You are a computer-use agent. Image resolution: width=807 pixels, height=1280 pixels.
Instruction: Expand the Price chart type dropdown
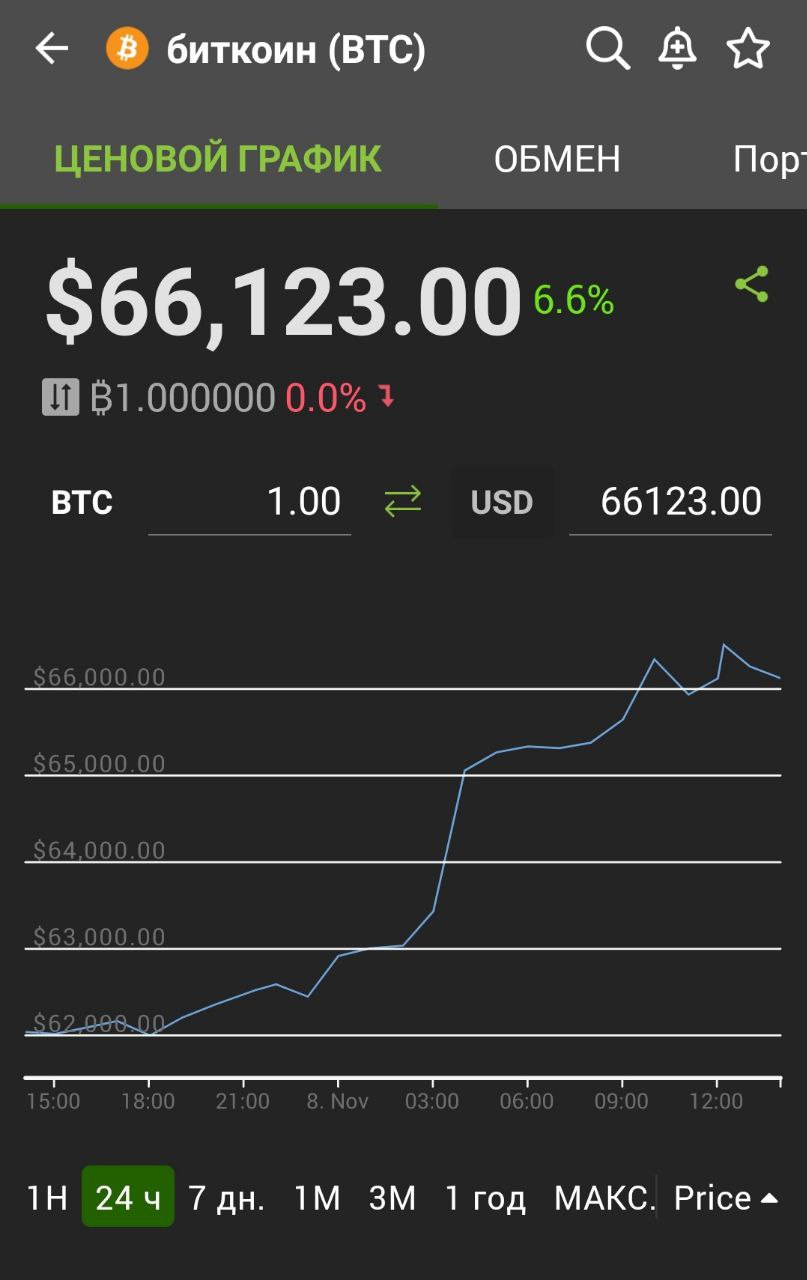pyautogui.click(x=725, y=1197)
